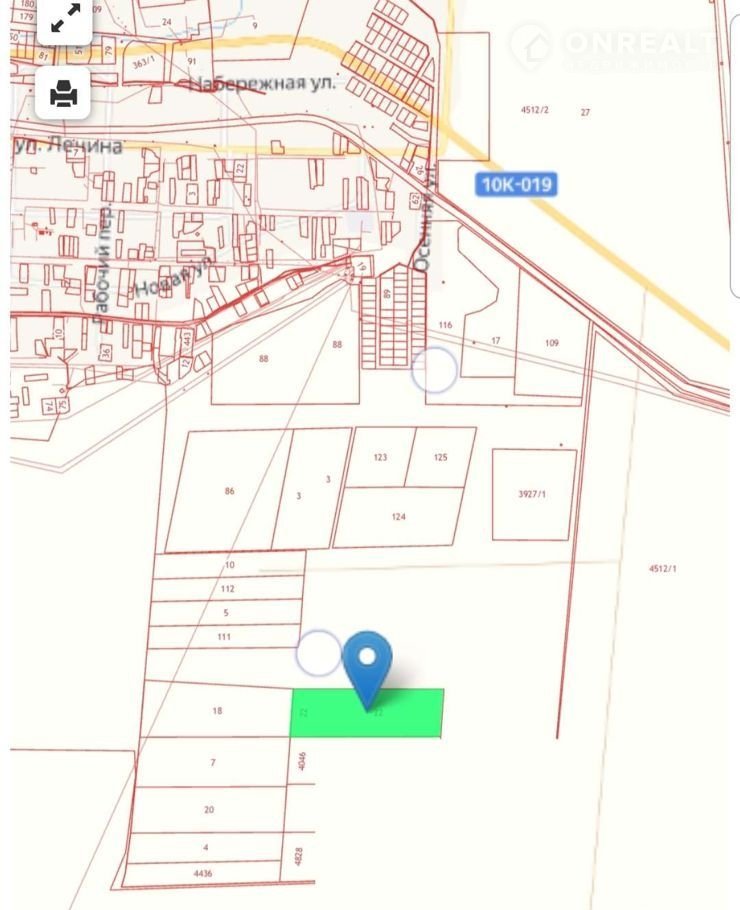Screen dimensions: 740x910
Task: Expand the map to fullscreen
Action: tap(65, 20)
